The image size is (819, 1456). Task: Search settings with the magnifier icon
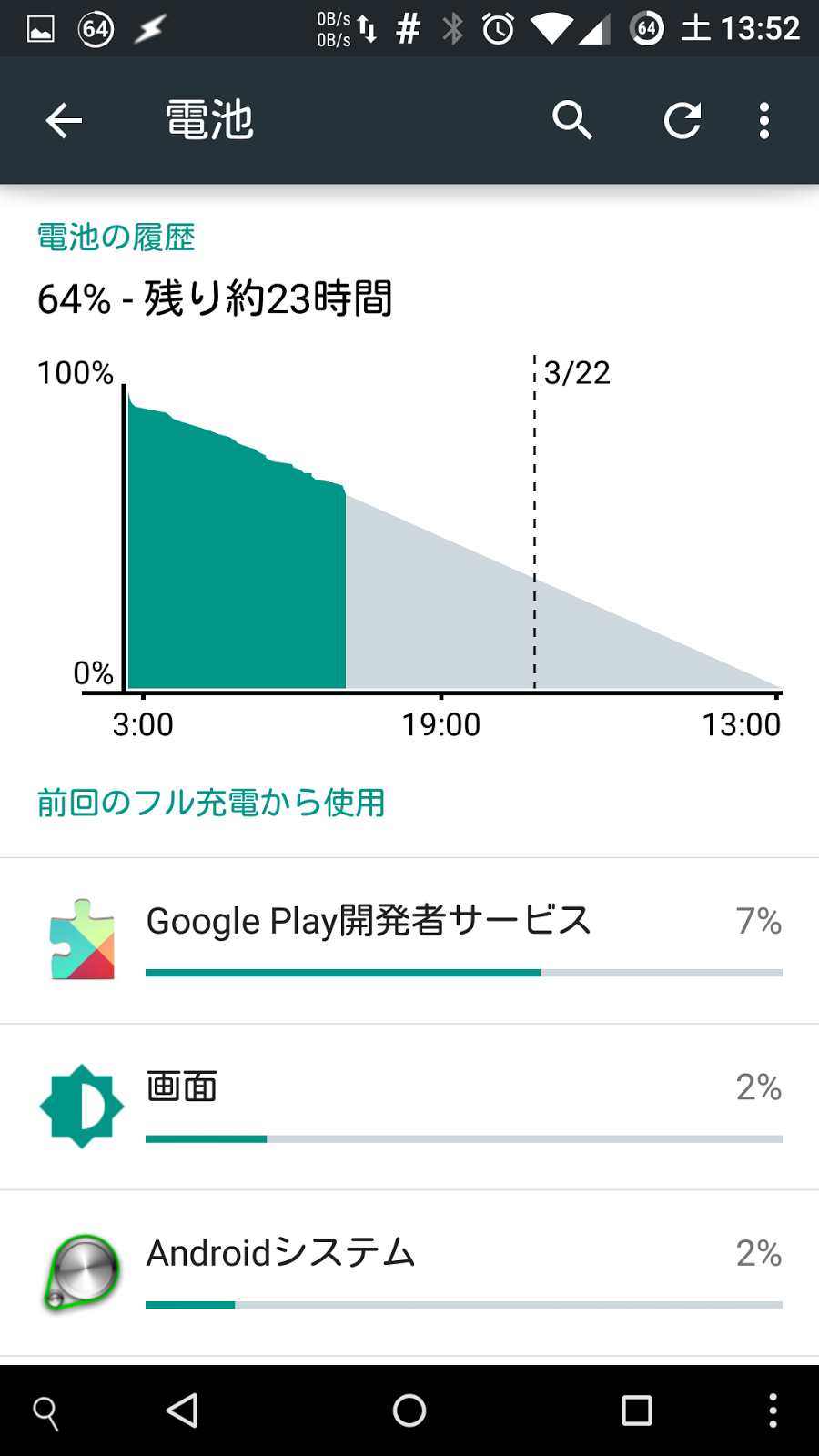(x=572, y=120)
